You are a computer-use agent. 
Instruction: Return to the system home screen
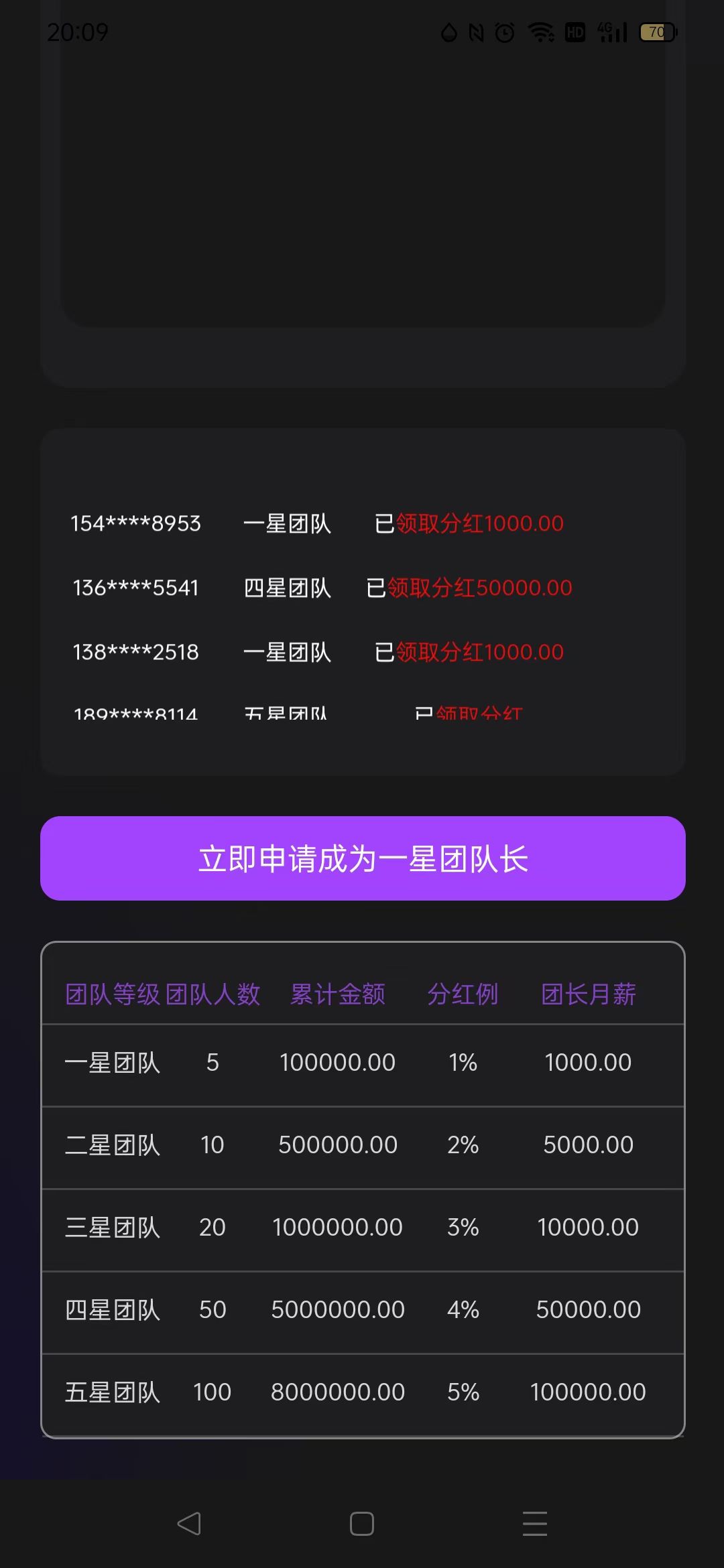point(362,1524)
